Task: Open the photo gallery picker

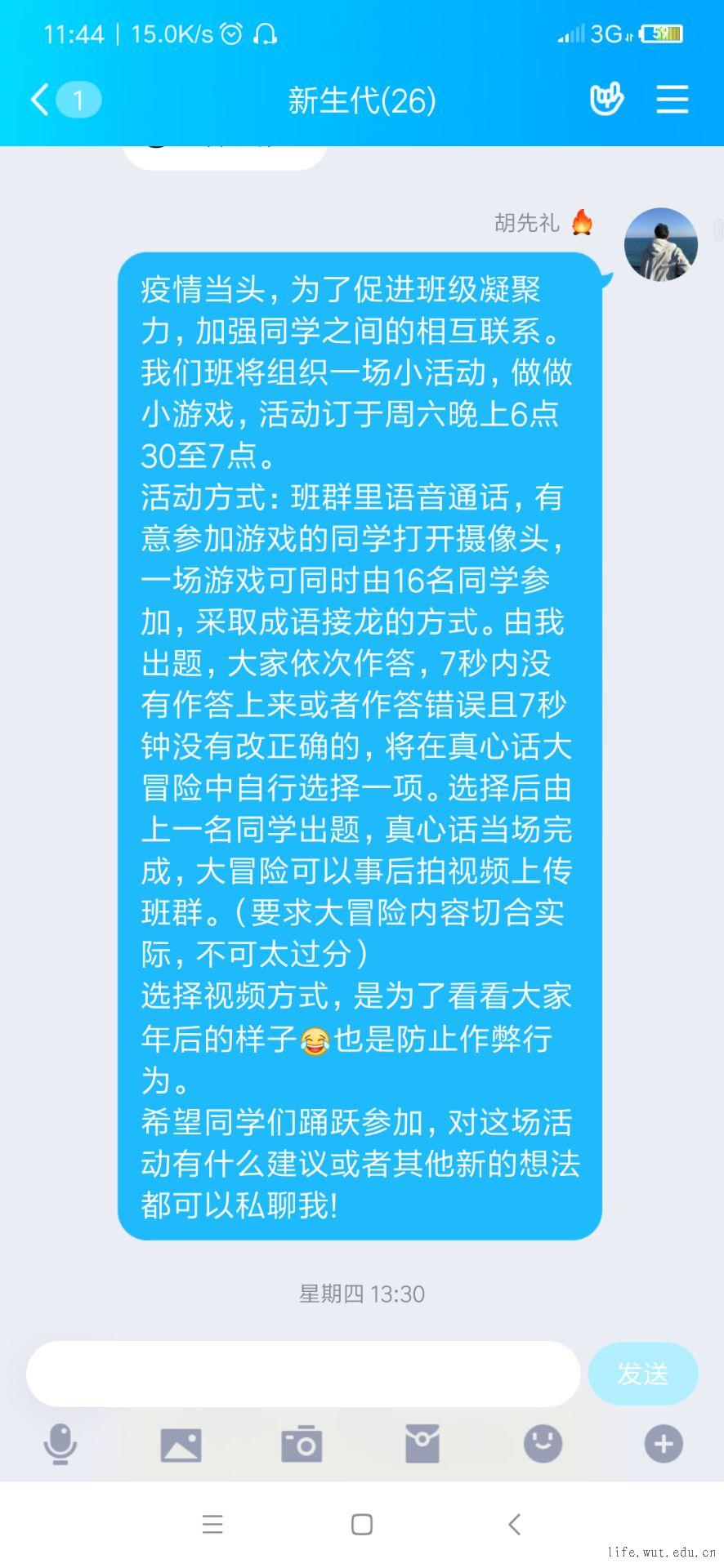Action: click(x=181, y=1444)
